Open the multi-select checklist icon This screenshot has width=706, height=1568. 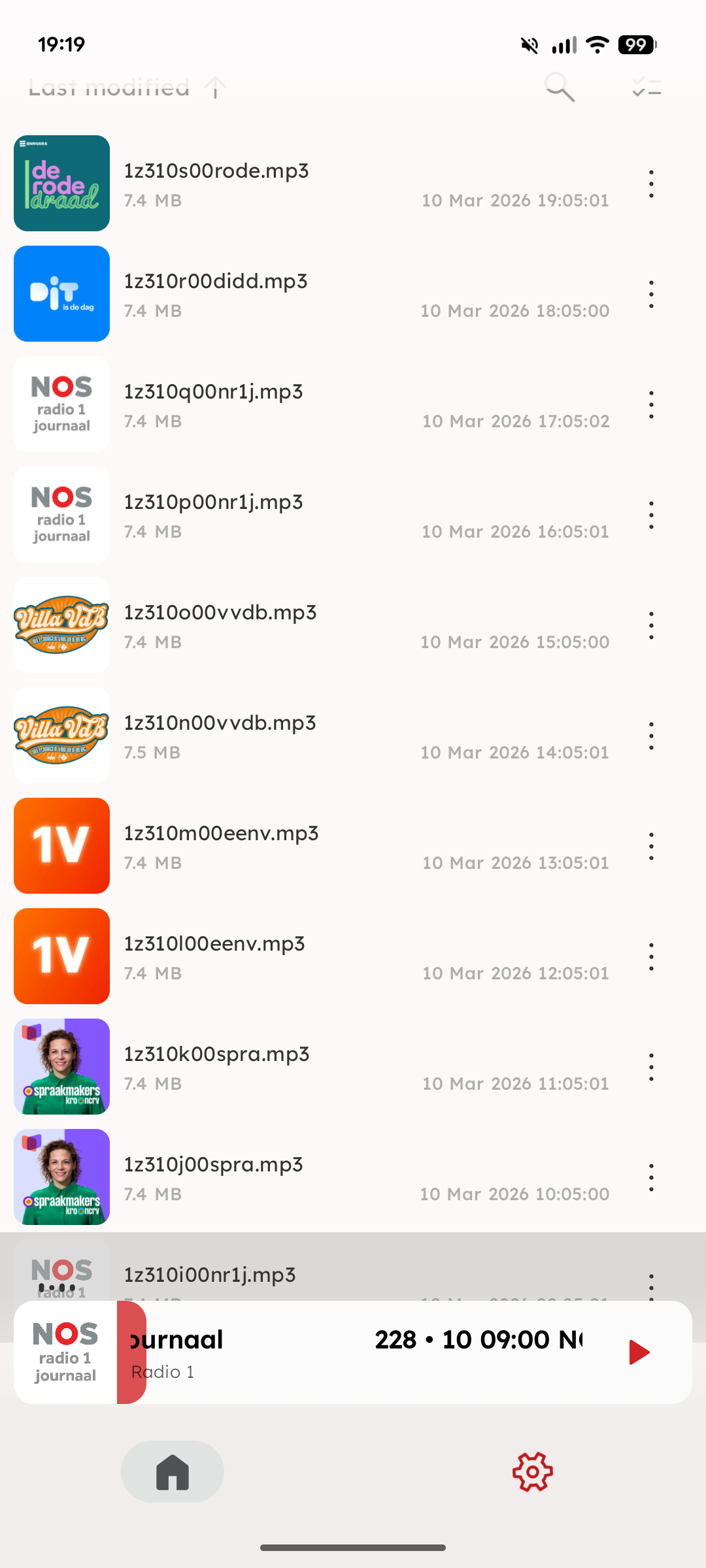[647, 87]
